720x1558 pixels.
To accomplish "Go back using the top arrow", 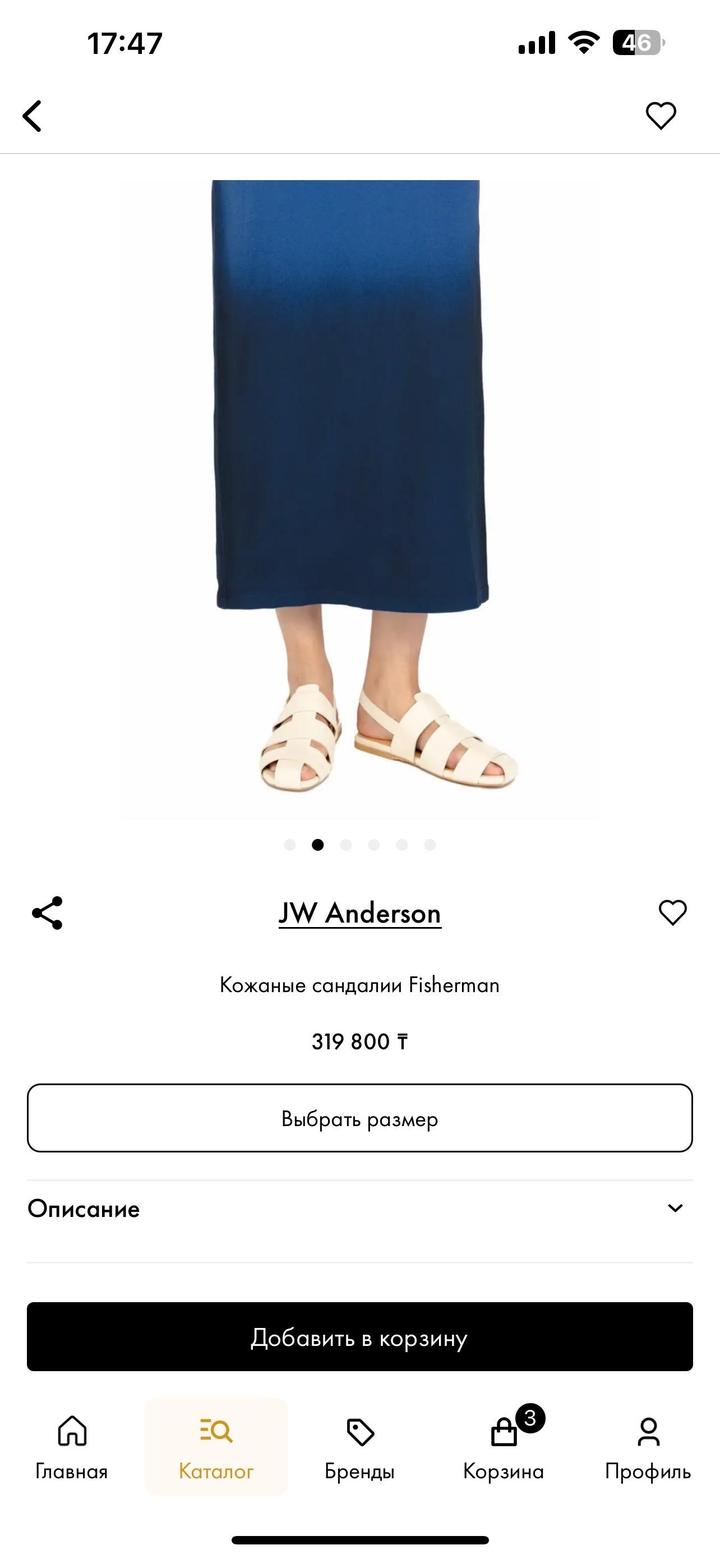I will (33, 116).
